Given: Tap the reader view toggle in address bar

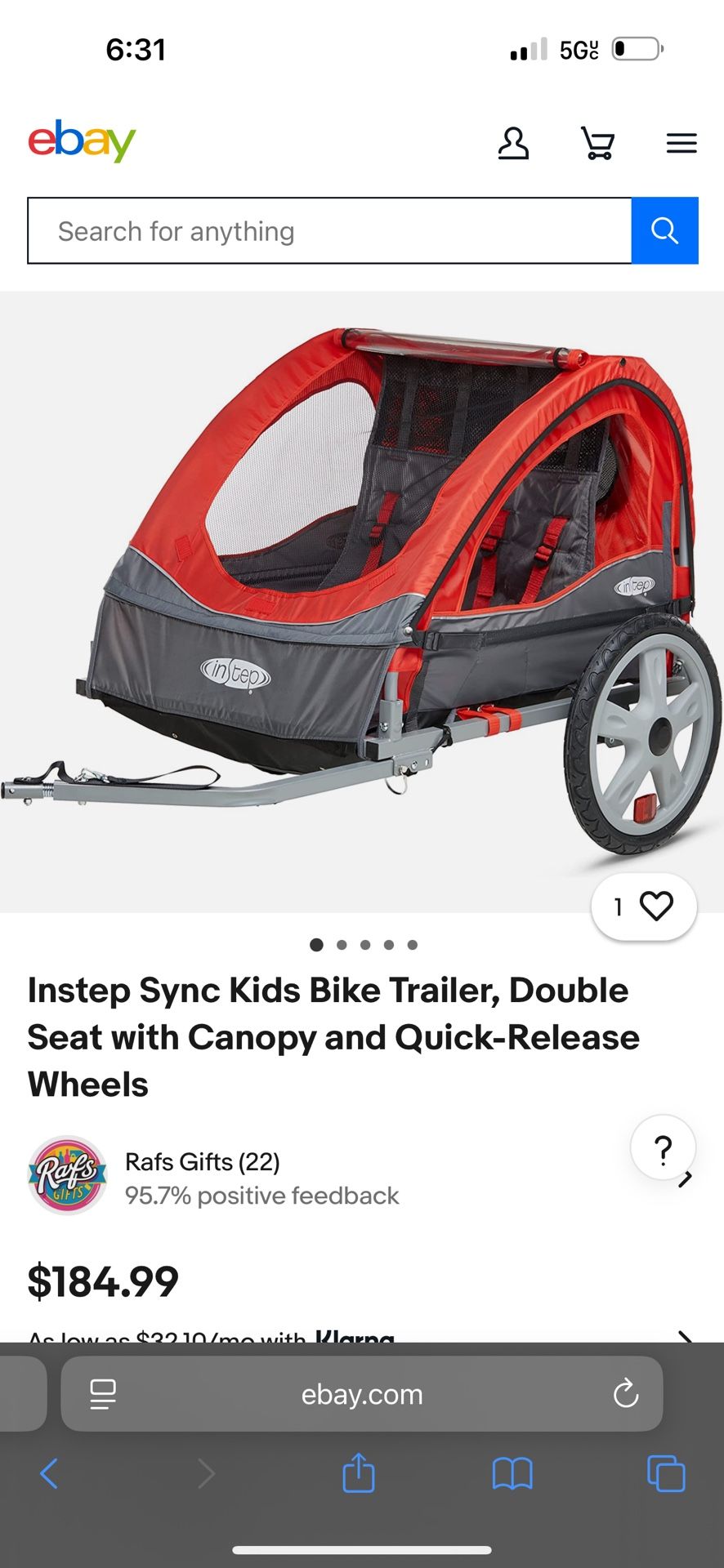Looking at the screenshot, I should (103, 1394).
